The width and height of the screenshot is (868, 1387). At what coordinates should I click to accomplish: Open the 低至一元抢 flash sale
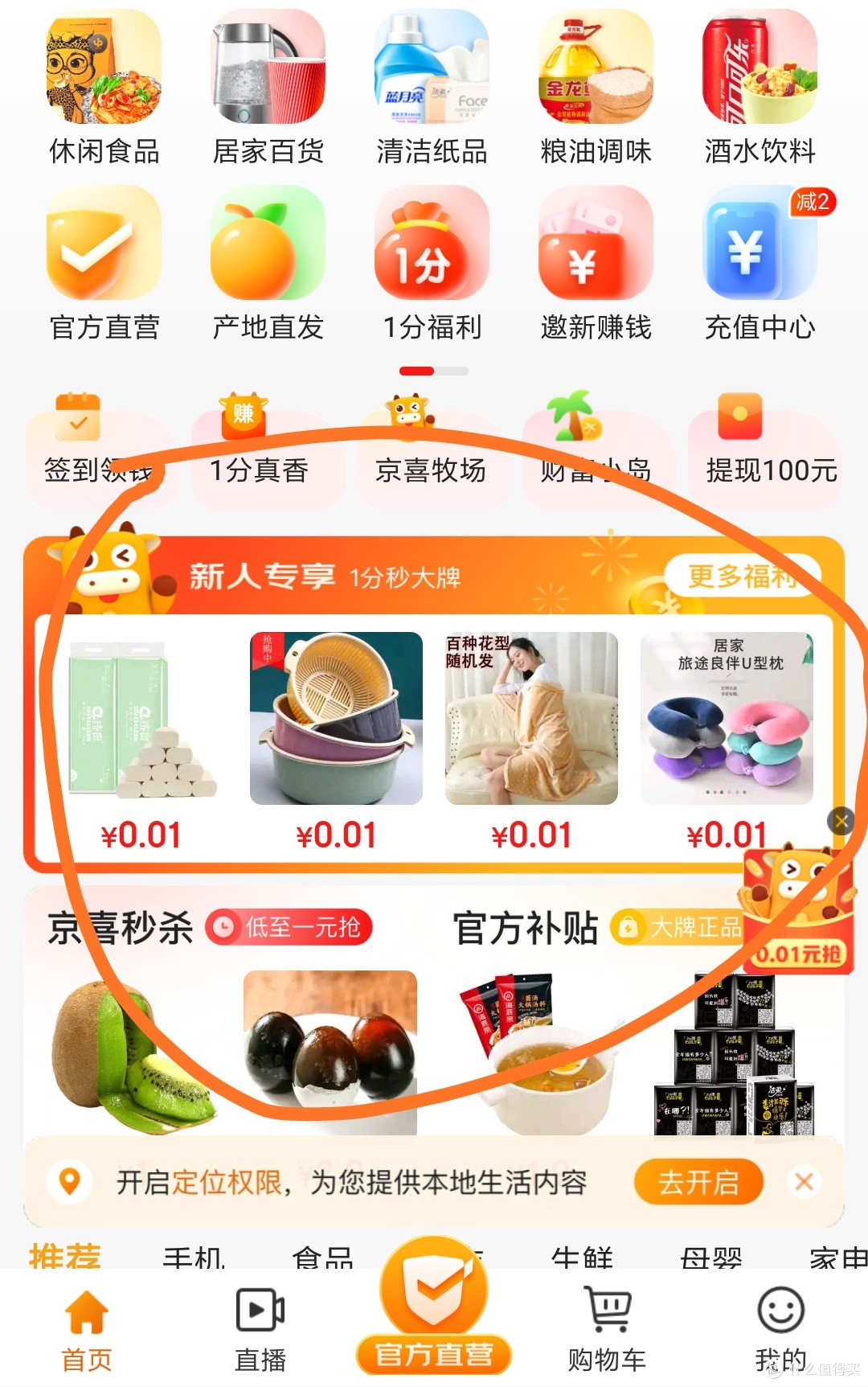tap(289, 927)
